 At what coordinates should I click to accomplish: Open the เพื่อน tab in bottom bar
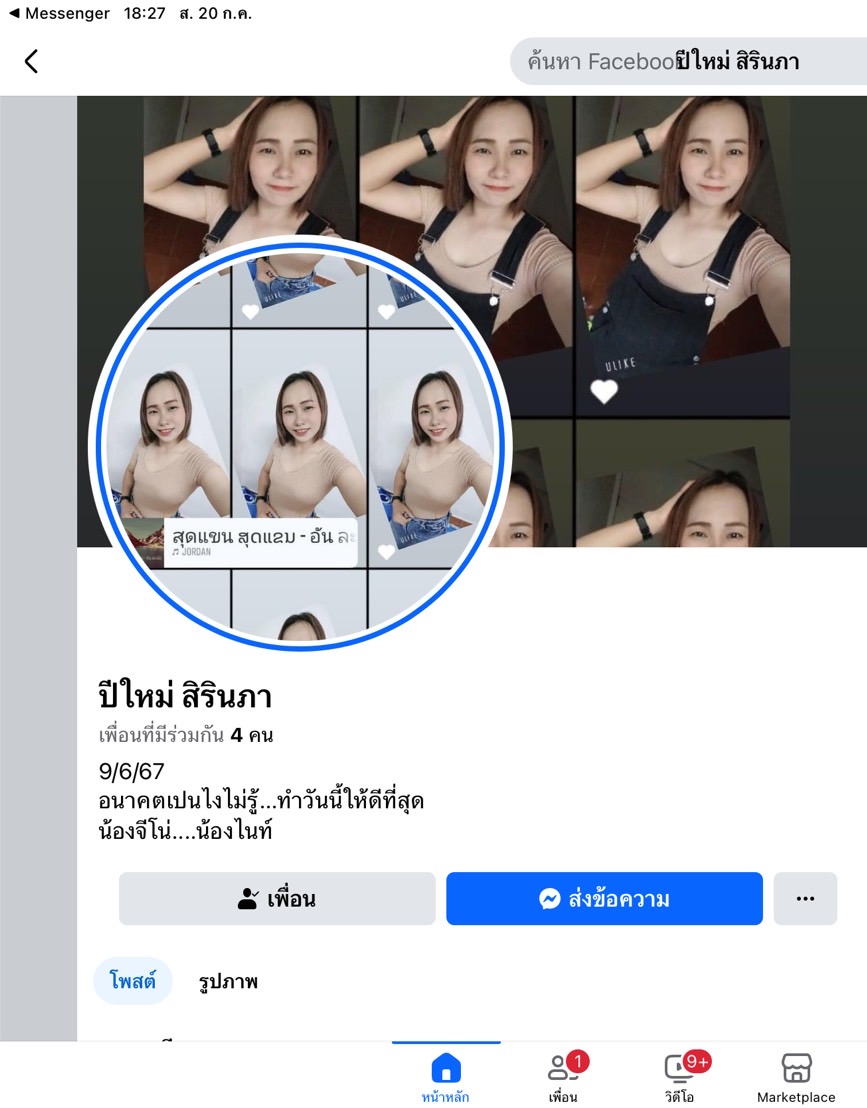pyautogui.click(x=562, y=1077)
